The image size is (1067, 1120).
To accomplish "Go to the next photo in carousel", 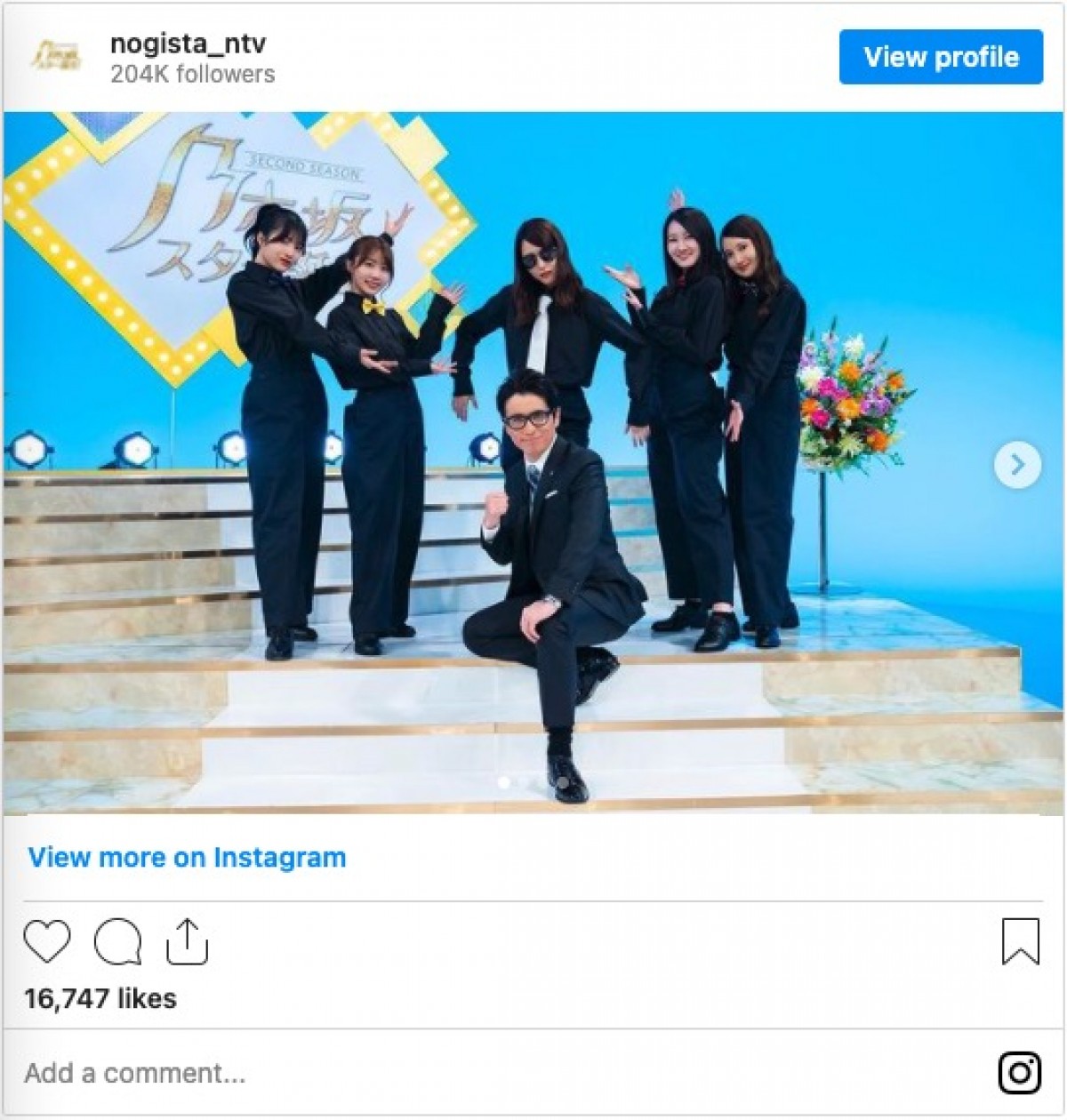I will (x=1017, y=464).
